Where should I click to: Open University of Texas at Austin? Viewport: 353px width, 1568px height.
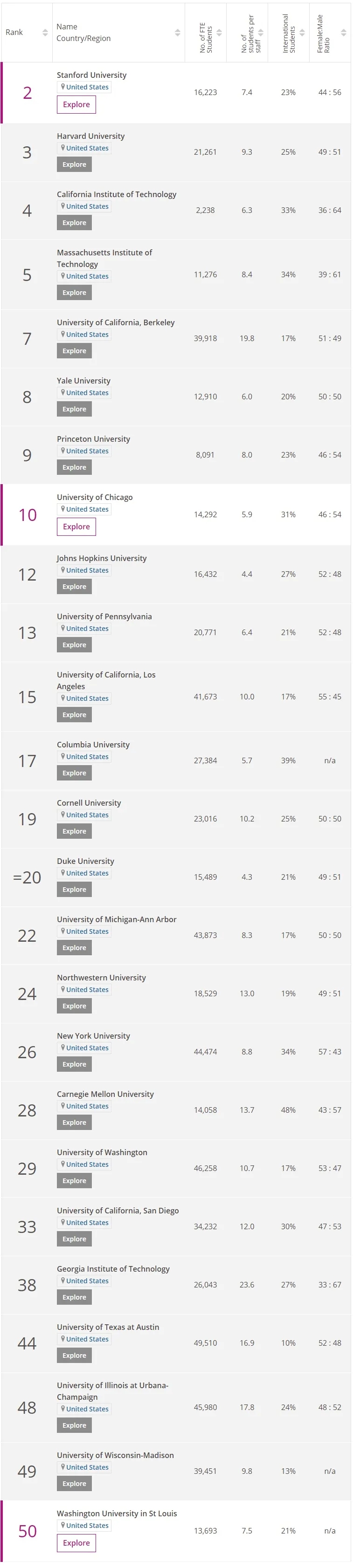click(108, 1327)
